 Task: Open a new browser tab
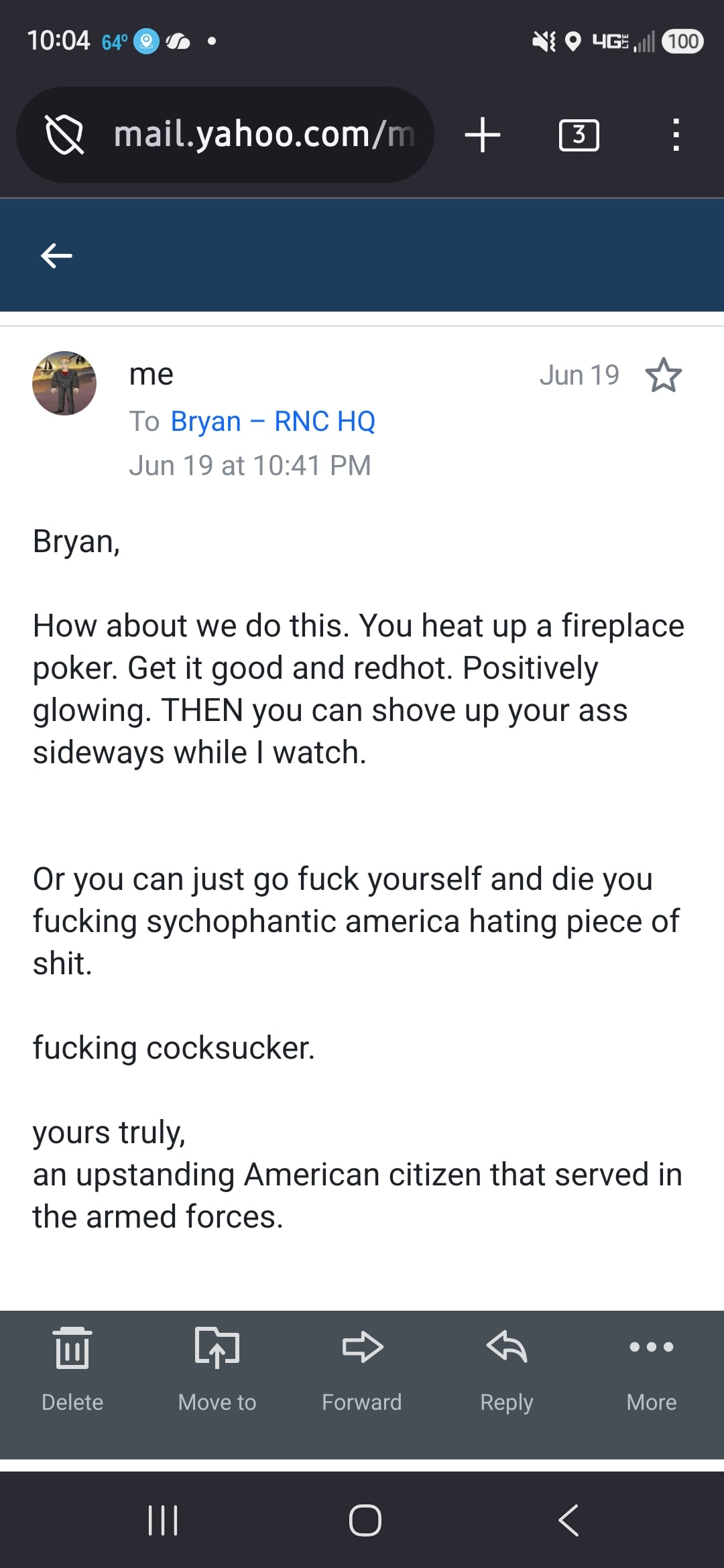coord(483,135)
